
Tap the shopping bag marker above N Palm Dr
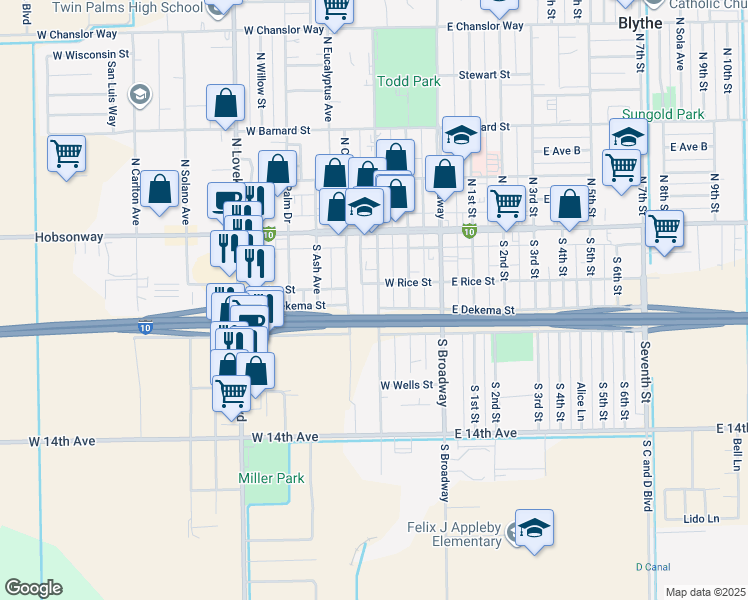[x=278, y=169]
